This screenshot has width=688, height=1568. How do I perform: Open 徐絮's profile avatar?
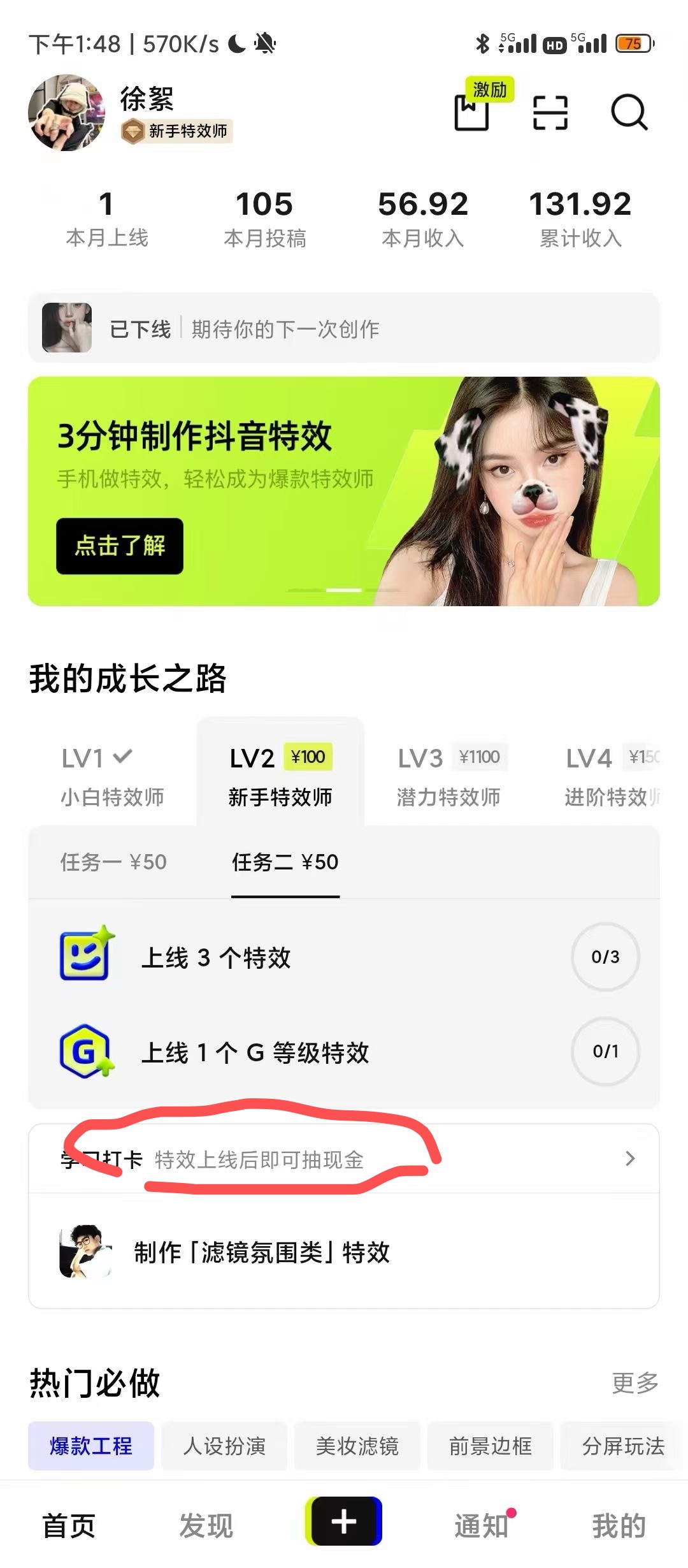[x=66, y=113]
